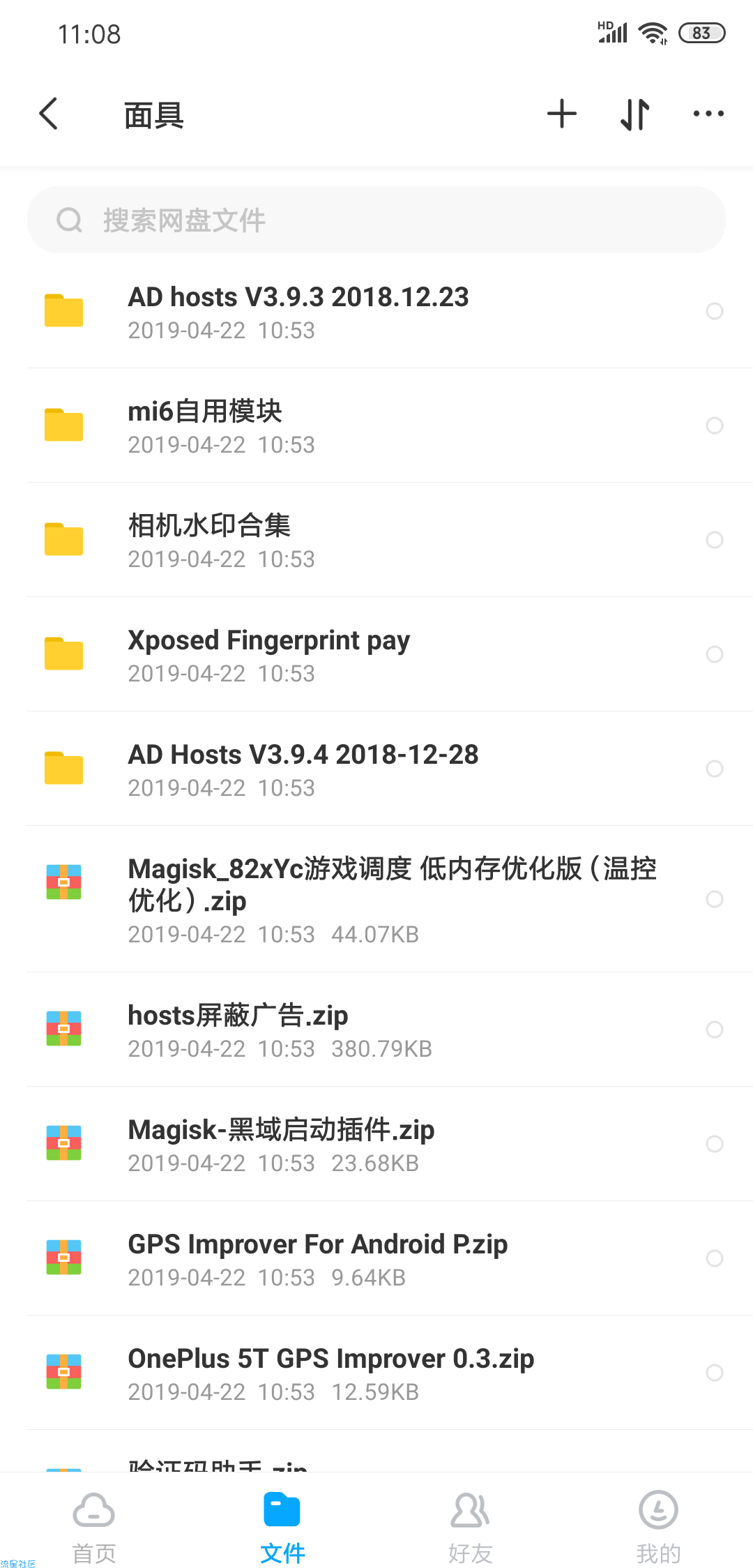This screenshot has width=753, height=1568.
Task: Open folder AD Hosts V3.9.4 2018-12-28
Action: tap(303, 769)
